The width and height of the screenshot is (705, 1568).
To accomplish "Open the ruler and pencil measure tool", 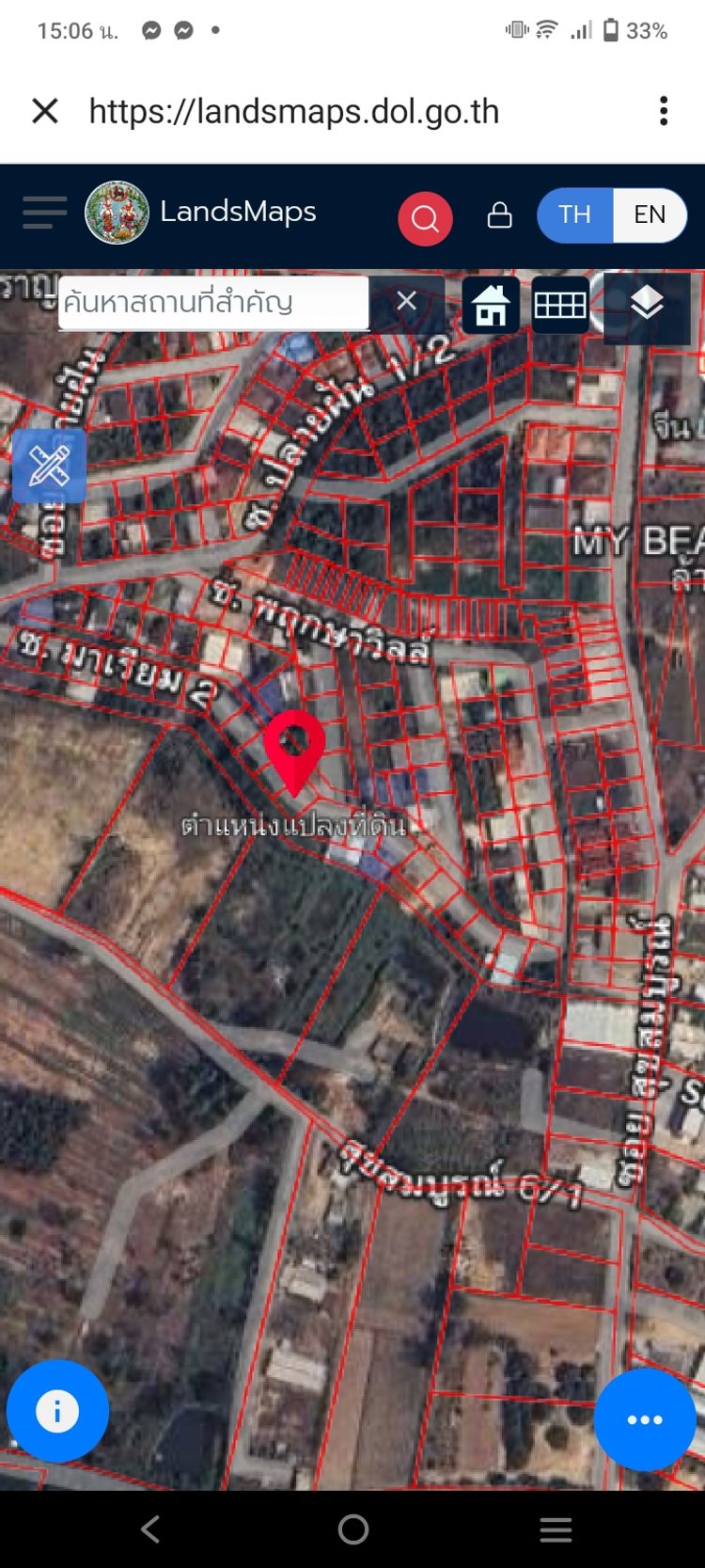I will pyautogui.click(x=49, y=466).
